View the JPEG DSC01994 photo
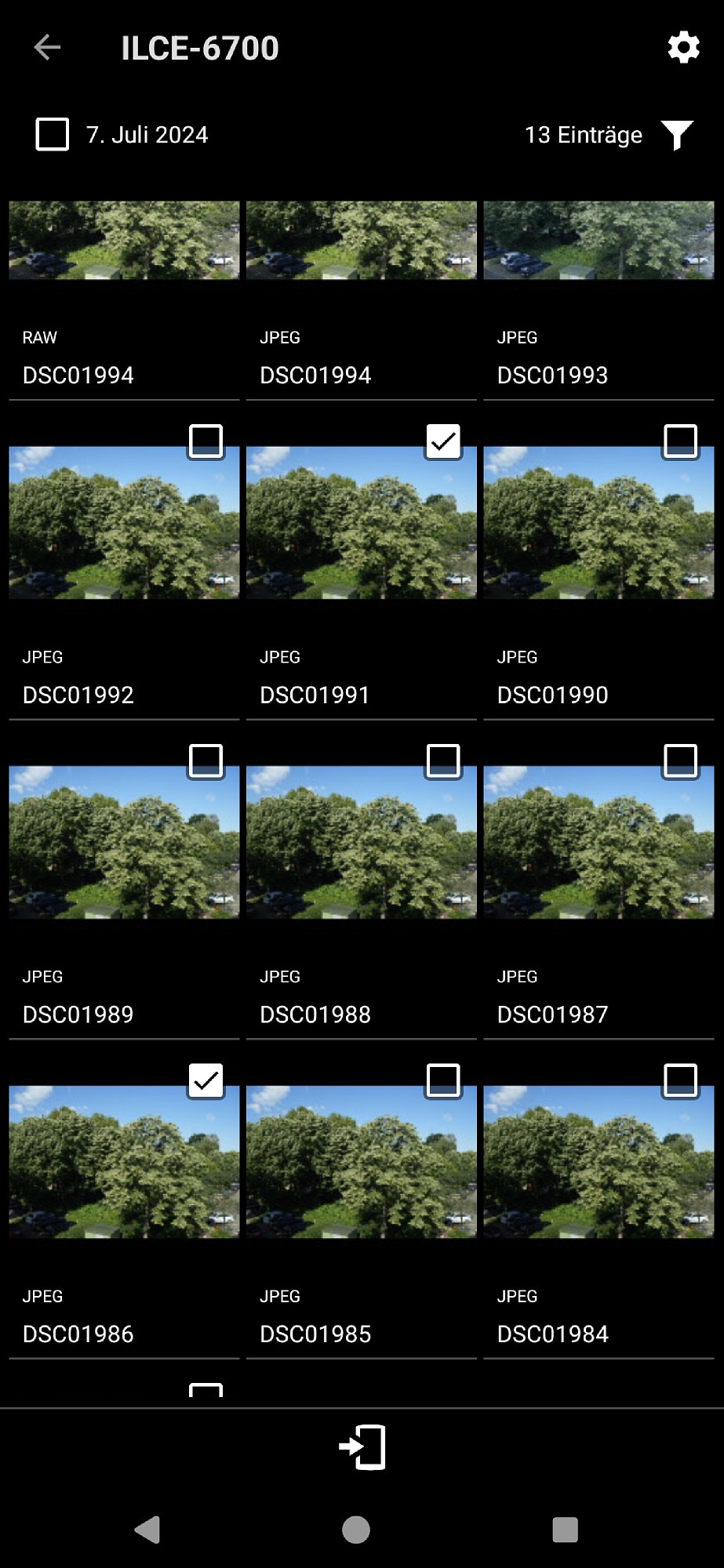Image resolution: width=724 pixels, height=1568 pixels. click(361, 240)
